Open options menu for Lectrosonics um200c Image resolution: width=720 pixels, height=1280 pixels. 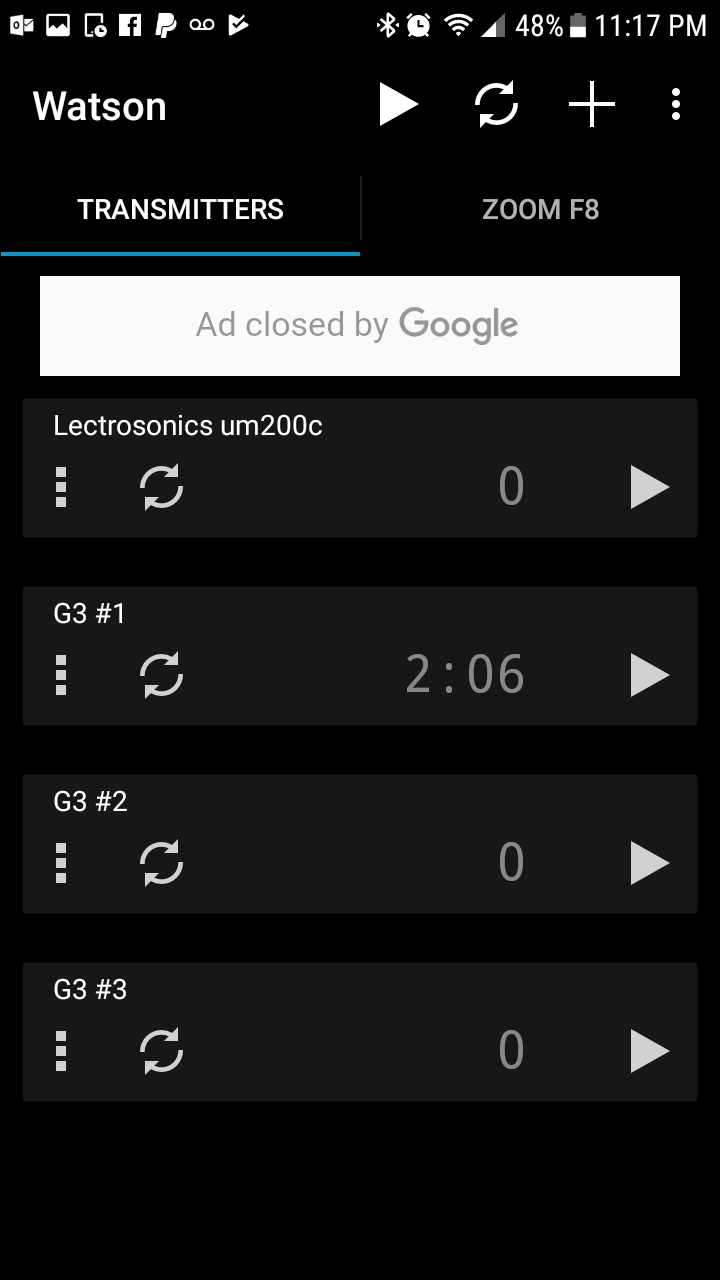[61, 487]
